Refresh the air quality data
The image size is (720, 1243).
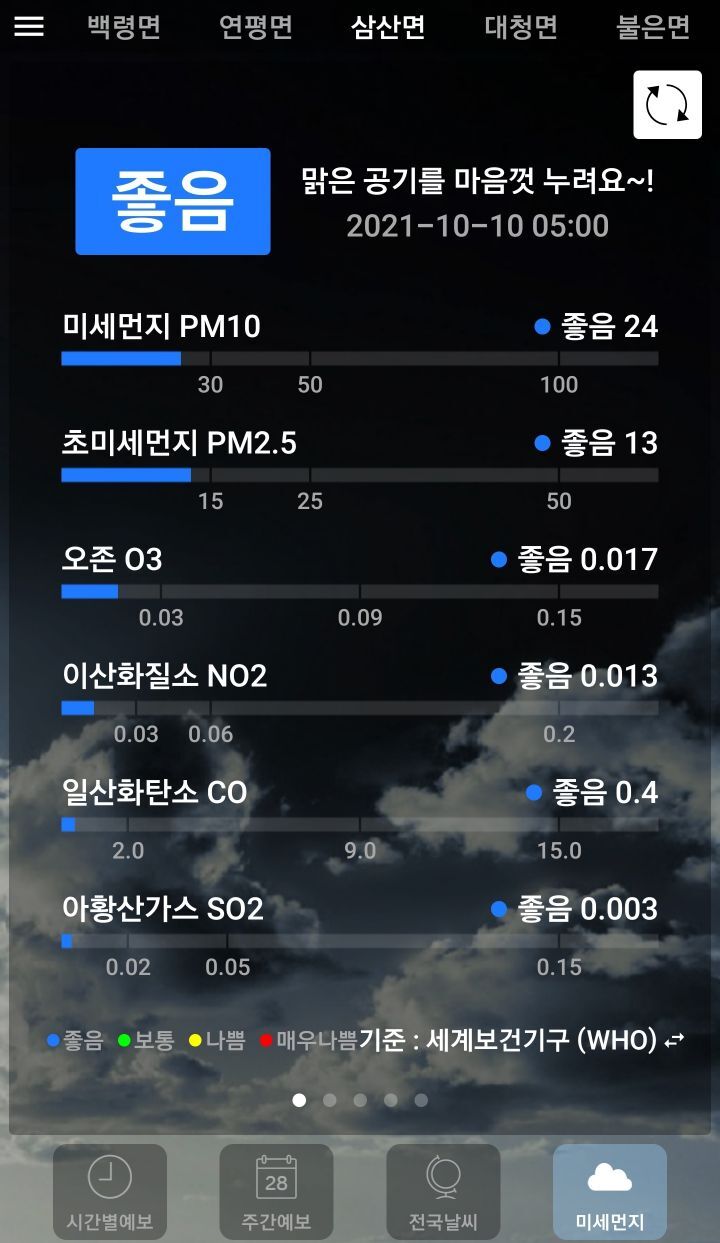pyautogui.click(x=667, y=104)
